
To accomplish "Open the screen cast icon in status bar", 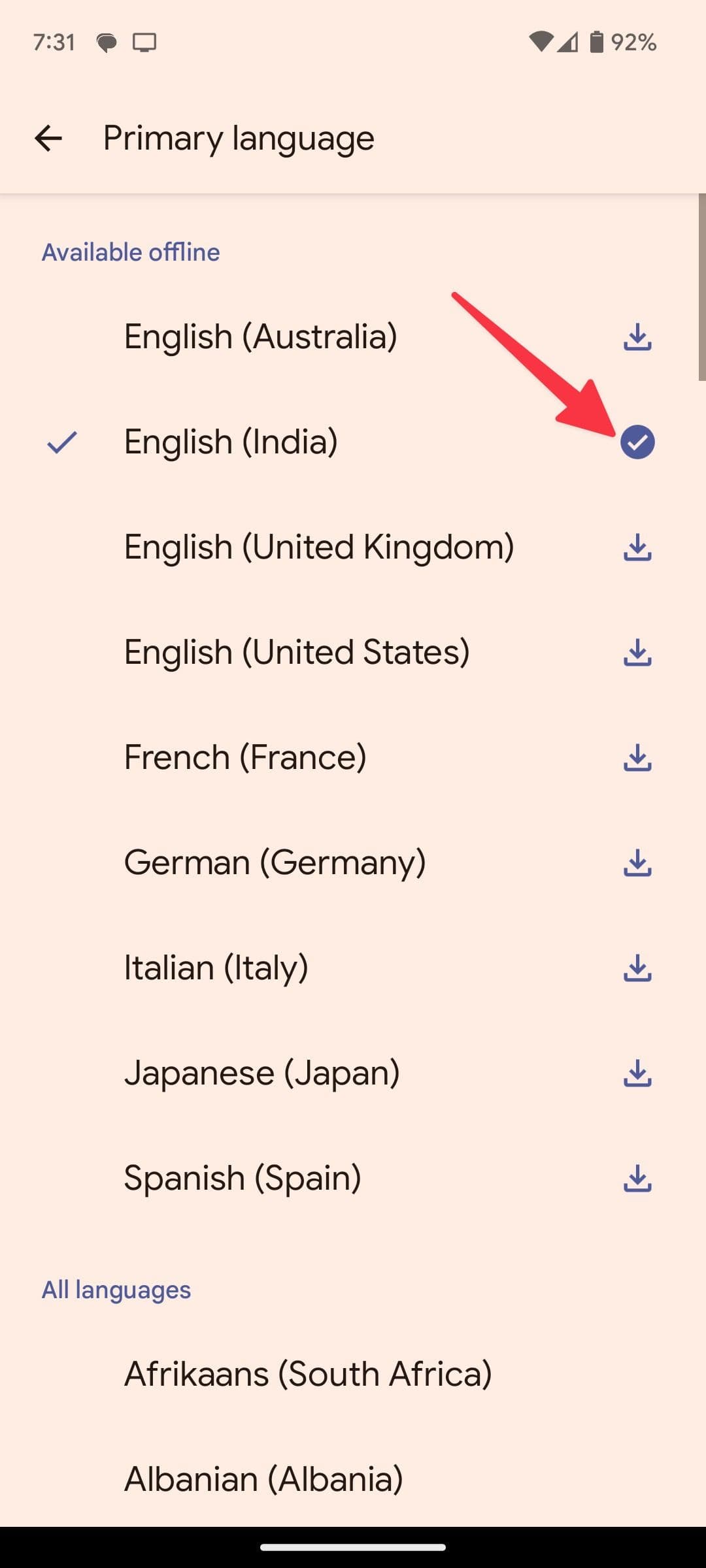I will click(144, 42).
